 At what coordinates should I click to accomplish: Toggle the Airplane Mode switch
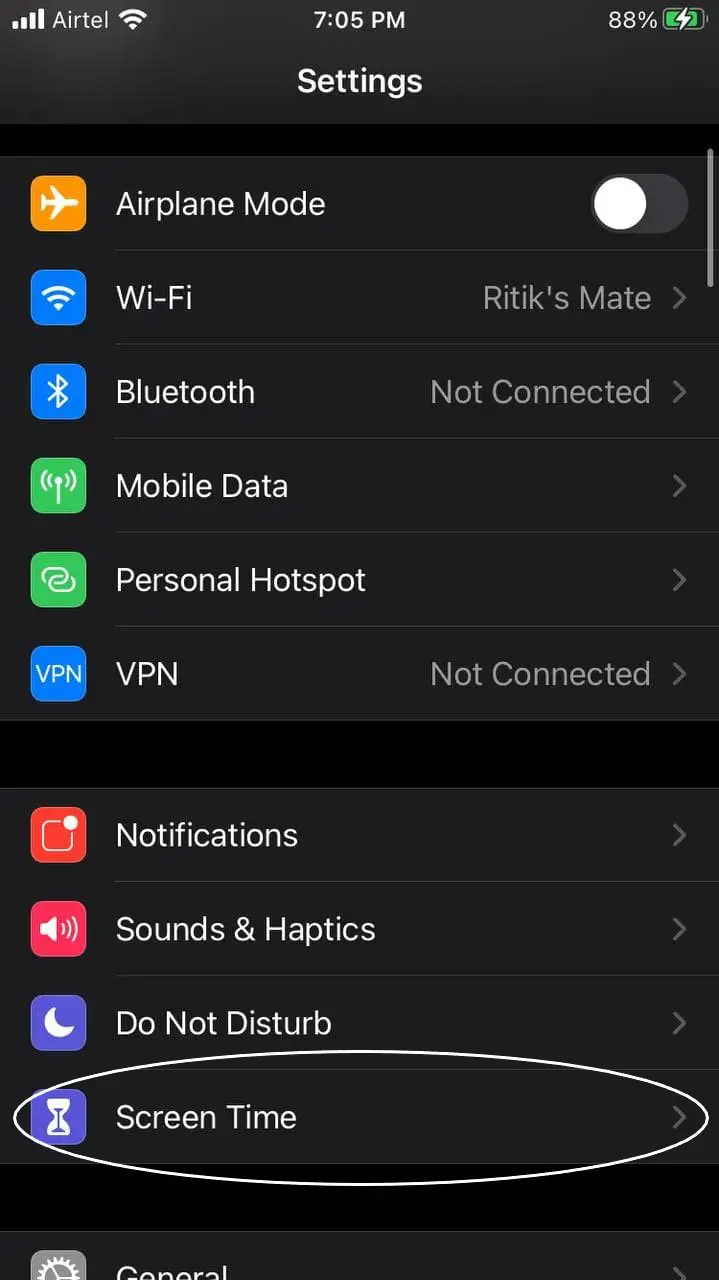[639, 204]
